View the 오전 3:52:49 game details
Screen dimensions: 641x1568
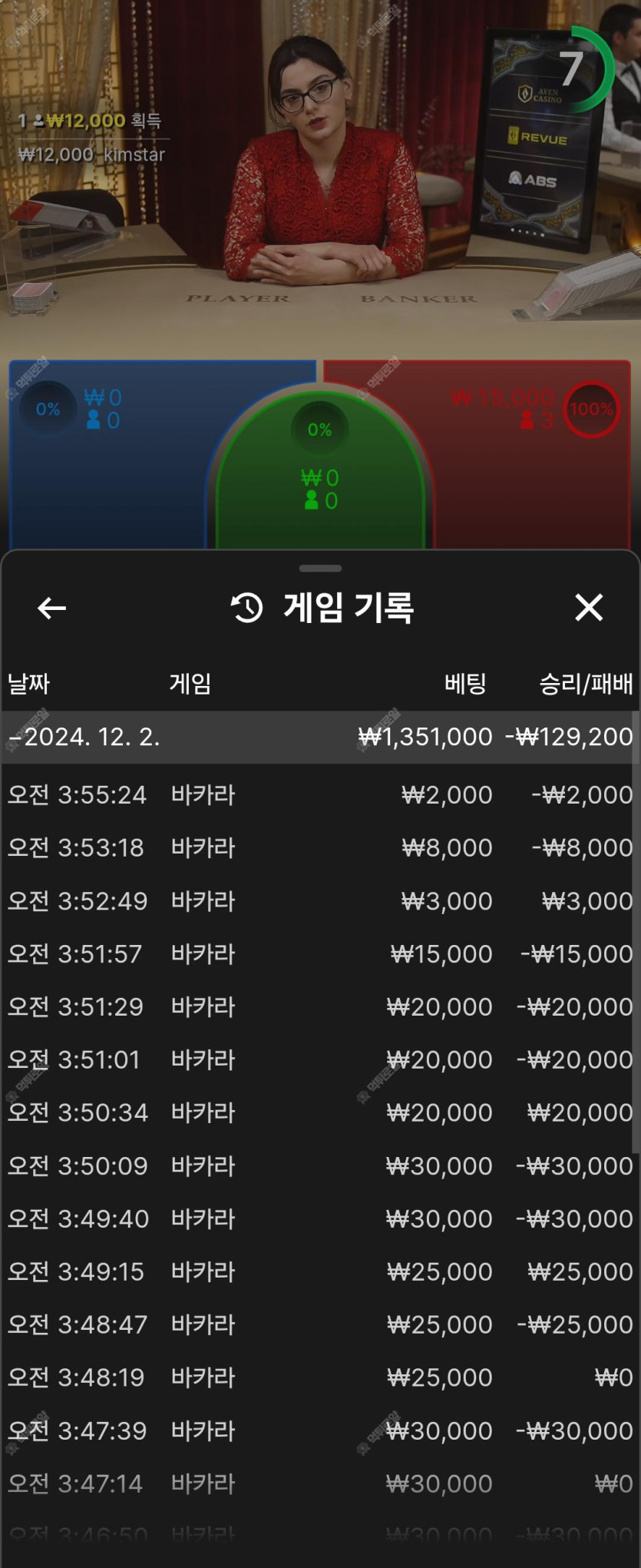(319, 900)
